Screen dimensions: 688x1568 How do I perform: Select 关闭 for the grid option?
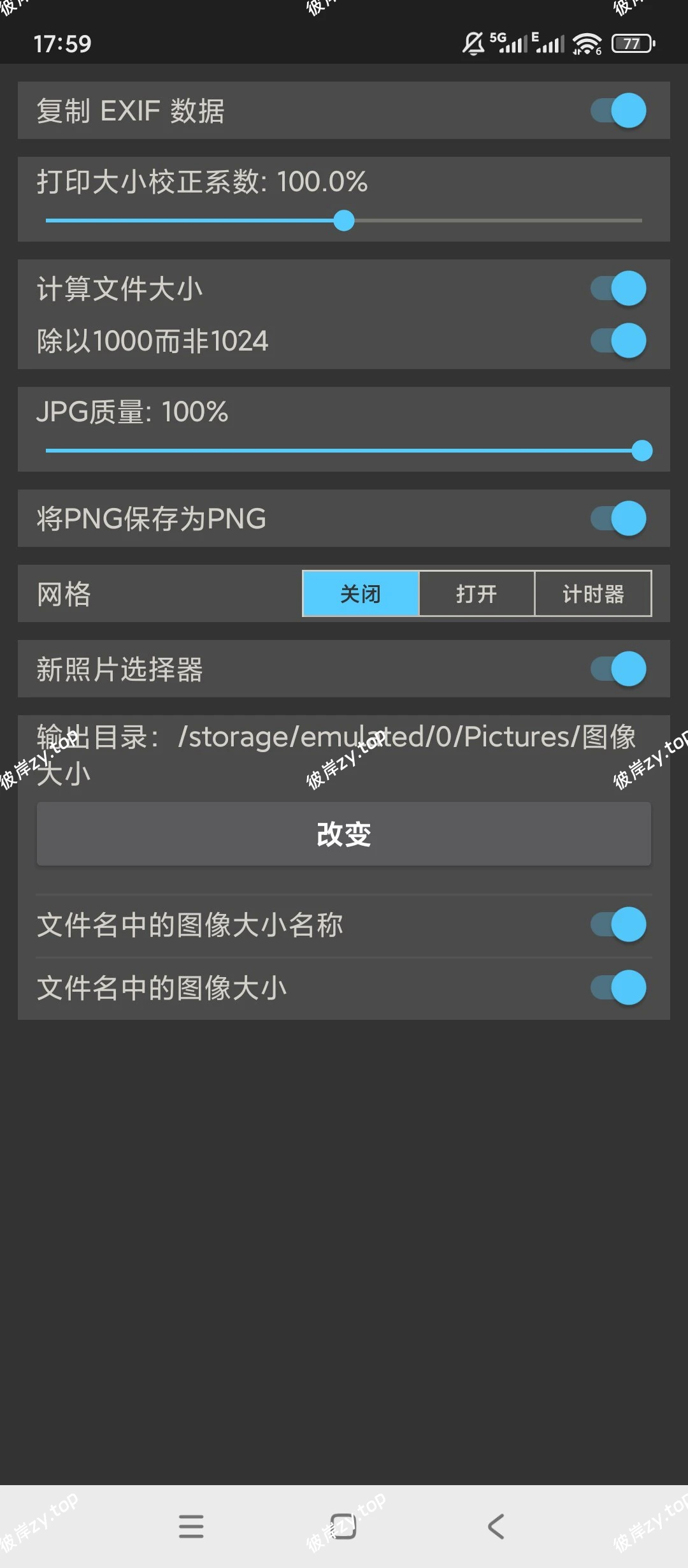pos(361,593)
